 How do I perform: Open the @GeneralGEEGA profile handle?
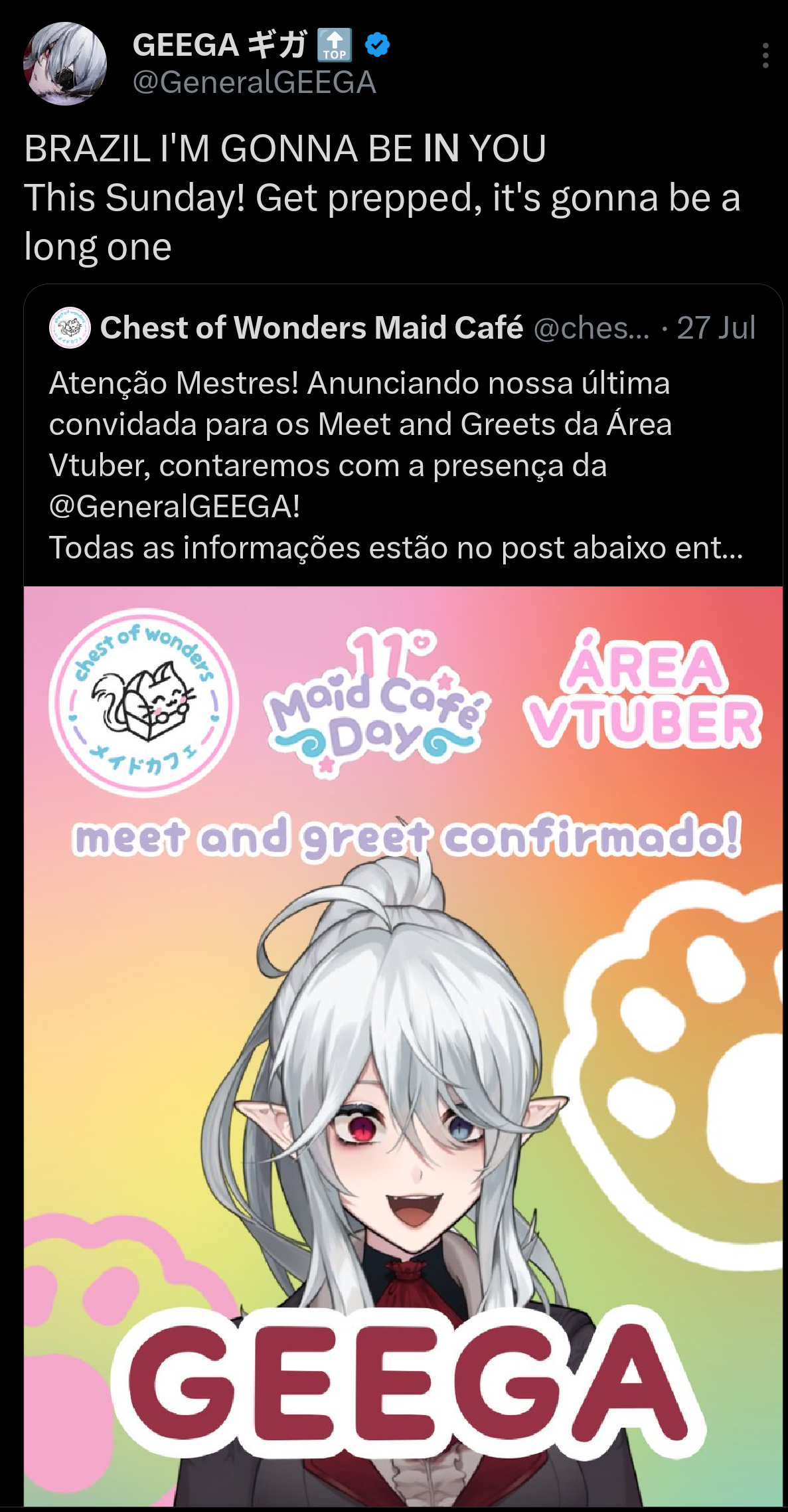point(254,83)
